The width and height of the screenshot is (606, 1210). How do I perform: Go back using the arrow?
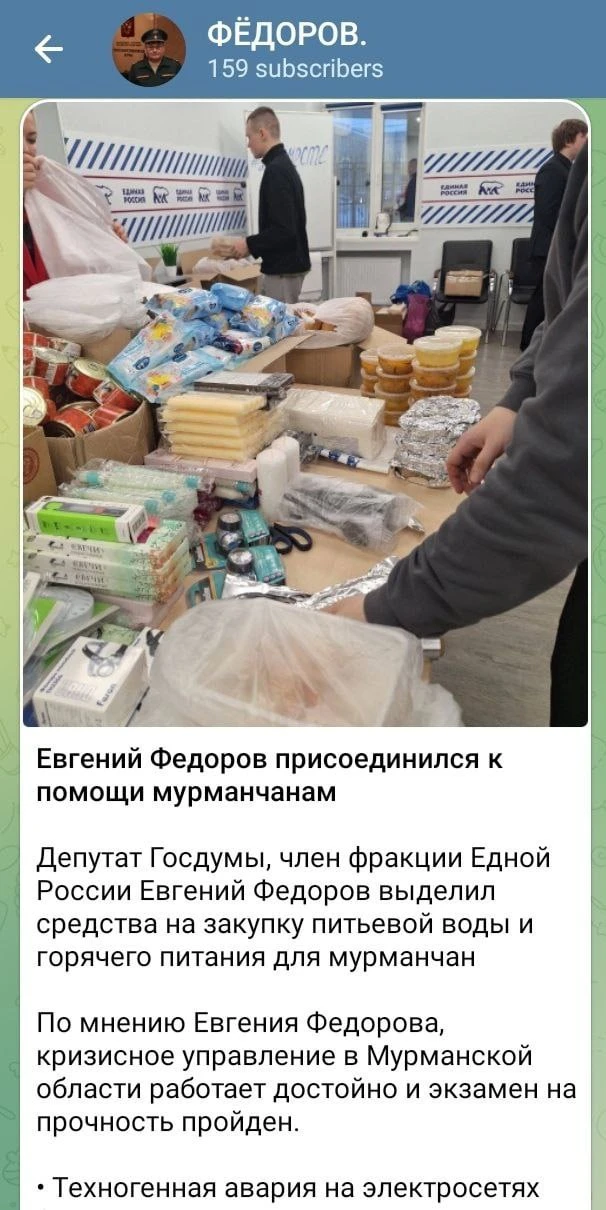point(48,49)
